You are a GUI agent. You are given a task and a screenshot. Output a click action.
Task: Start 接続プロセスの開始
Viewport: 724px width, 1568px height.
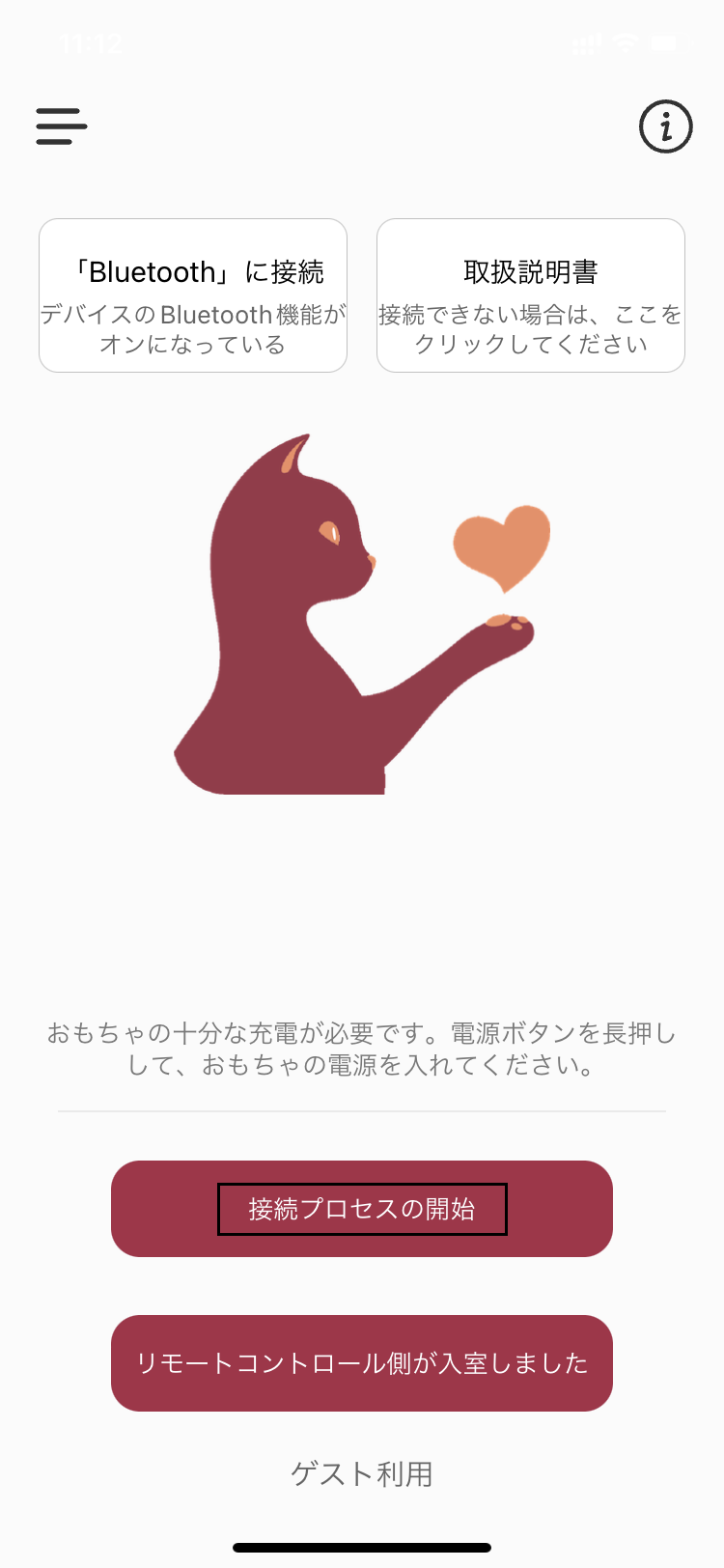tap(362, 1209)
